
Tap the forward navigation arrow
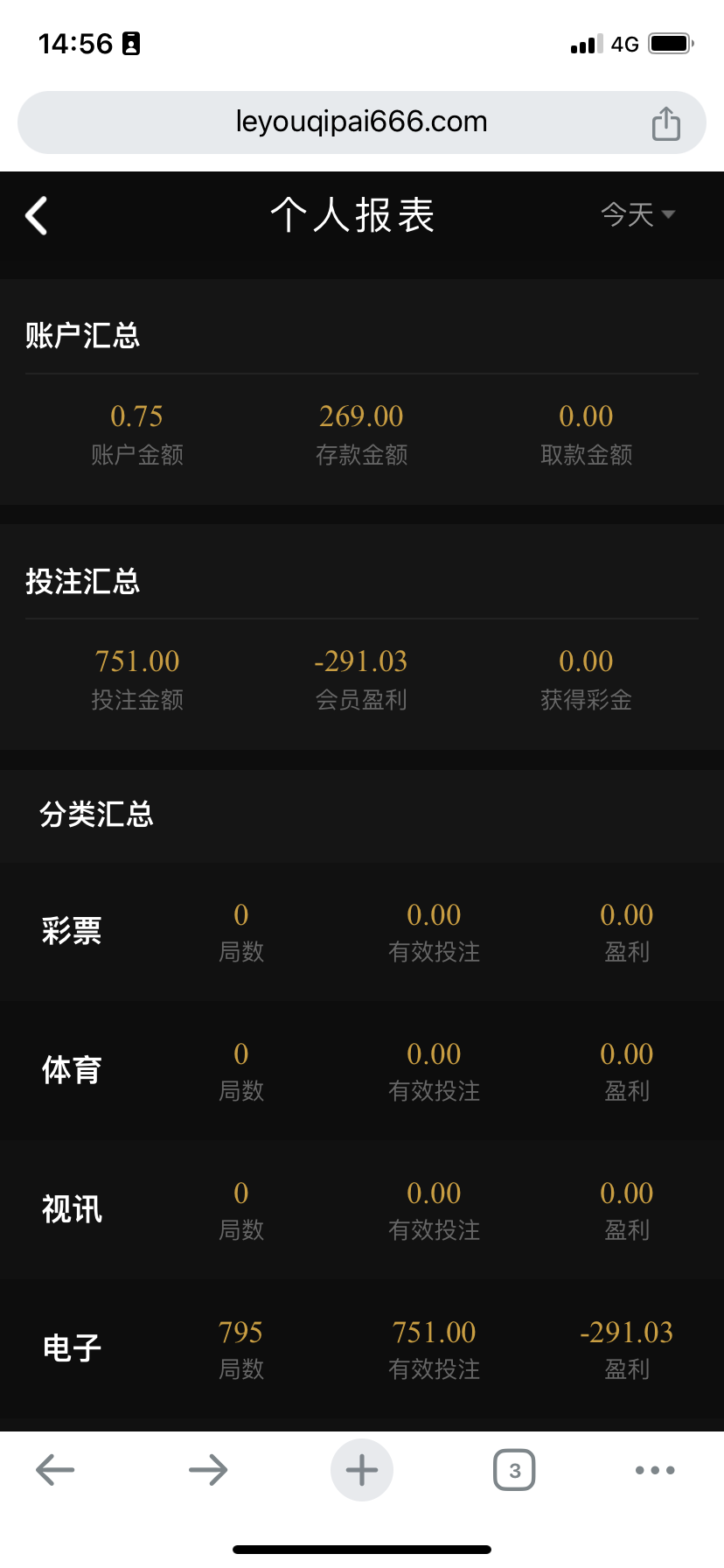[208, 1469]
